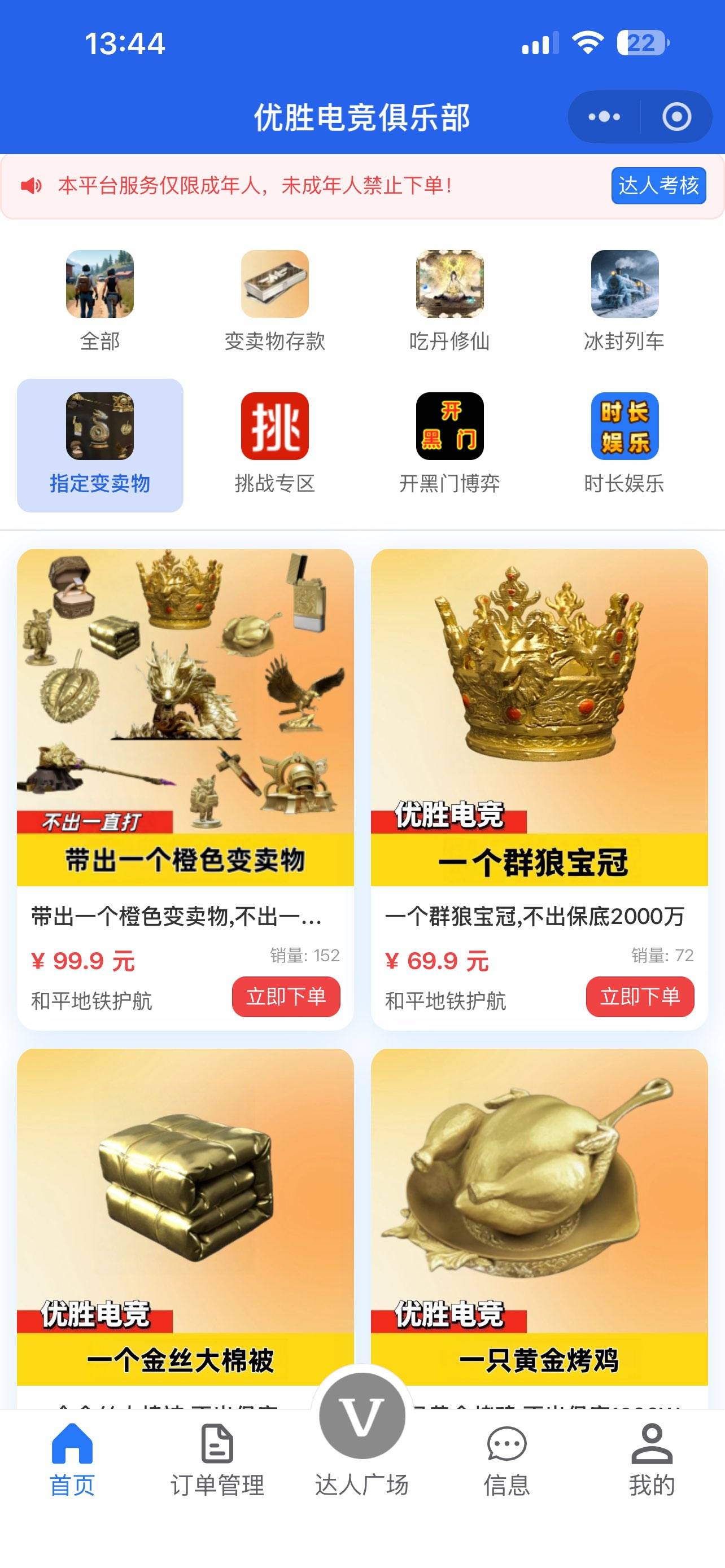Viewport: 725px width, 1568px height.
Task: Open the 达人考核 button
Action: 658,186
